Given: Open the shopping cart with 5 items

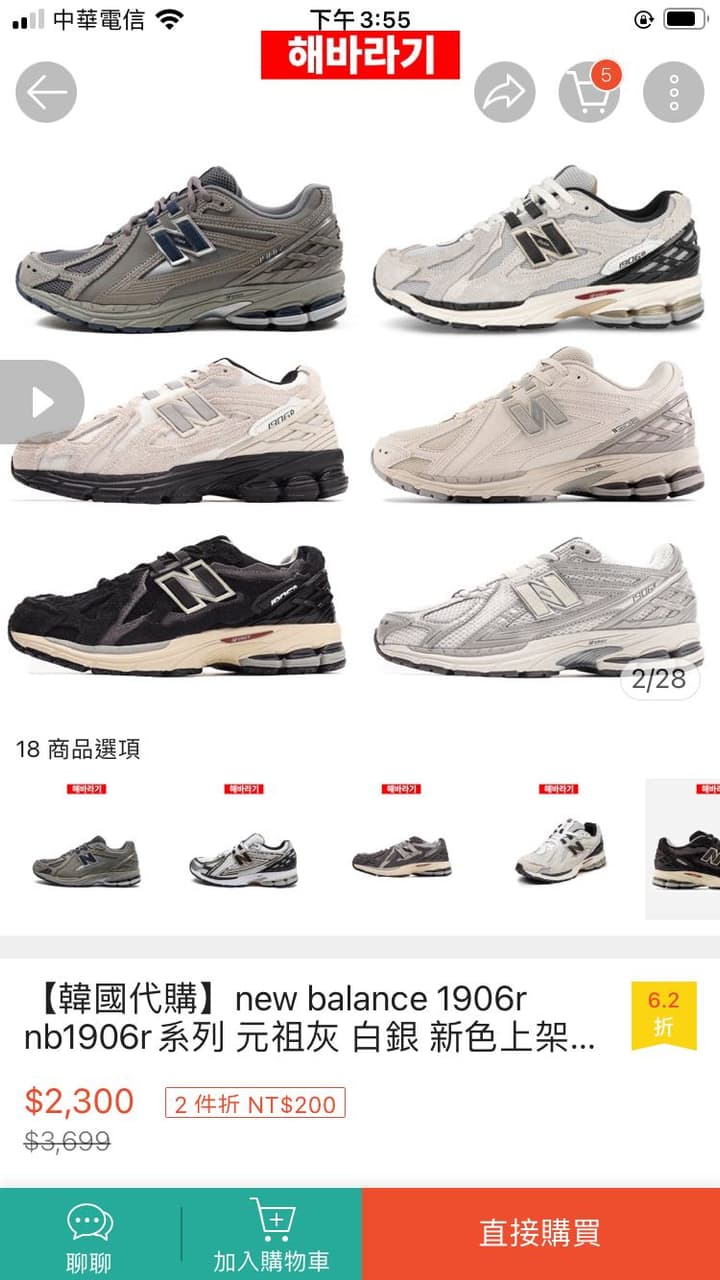Looking at the screenshot, I should [x=589, y=91].
